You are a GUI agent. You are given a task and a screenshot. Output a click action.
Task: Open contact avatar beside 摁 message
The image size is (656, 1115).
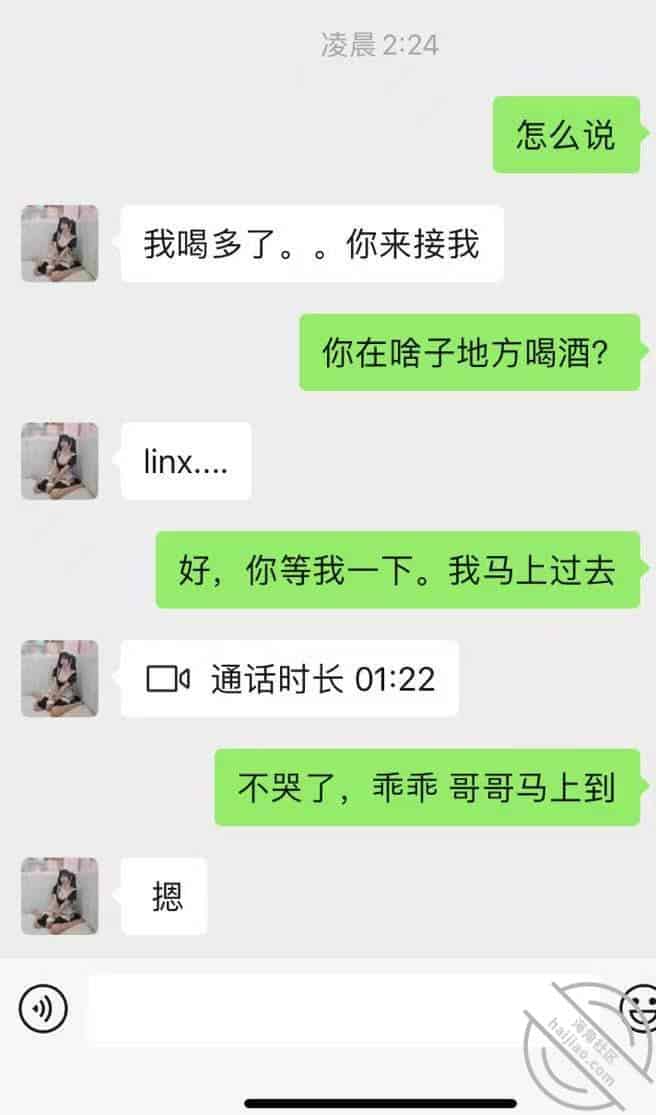pos(60,896)
